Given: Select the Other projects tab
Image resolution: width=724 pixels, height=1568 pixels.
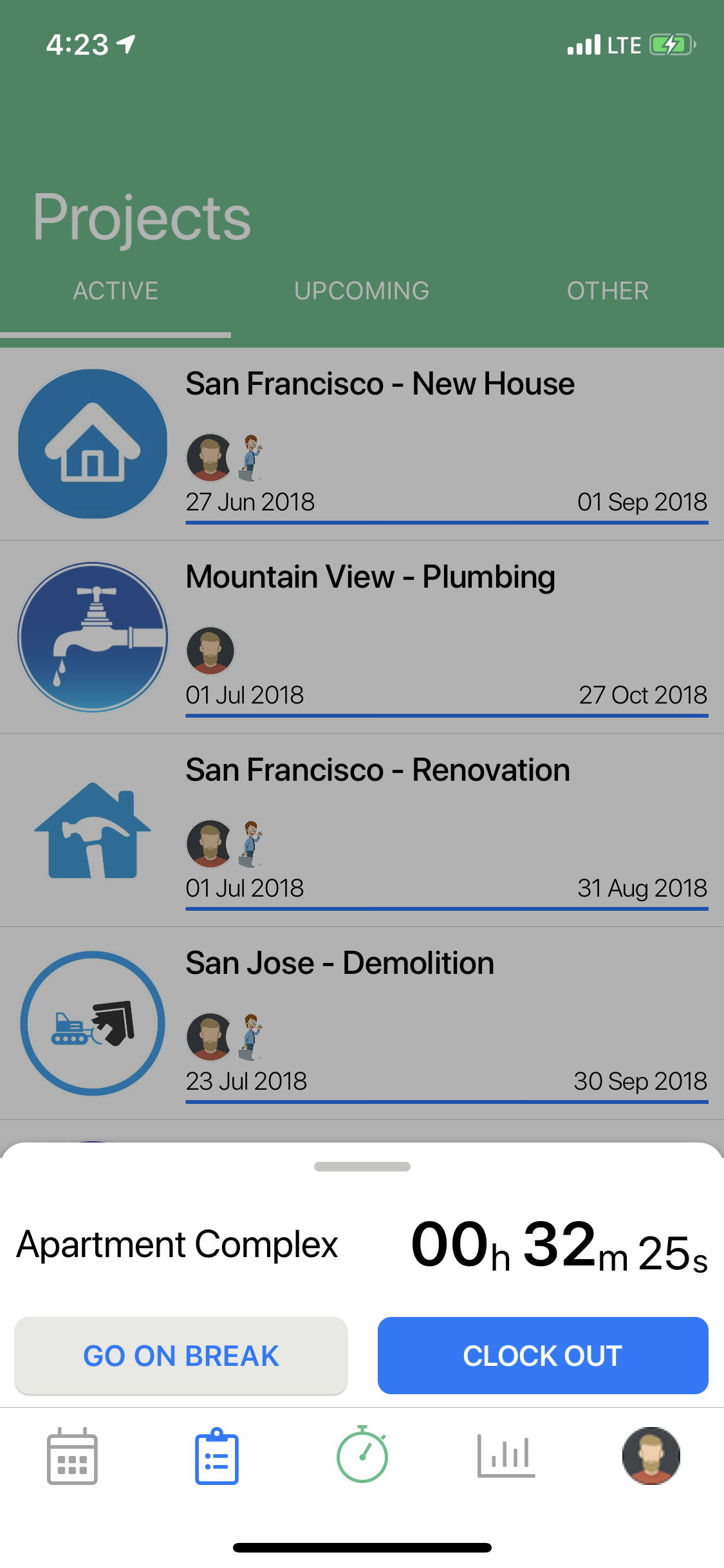Looking at the screenshot, I should 608,291.
